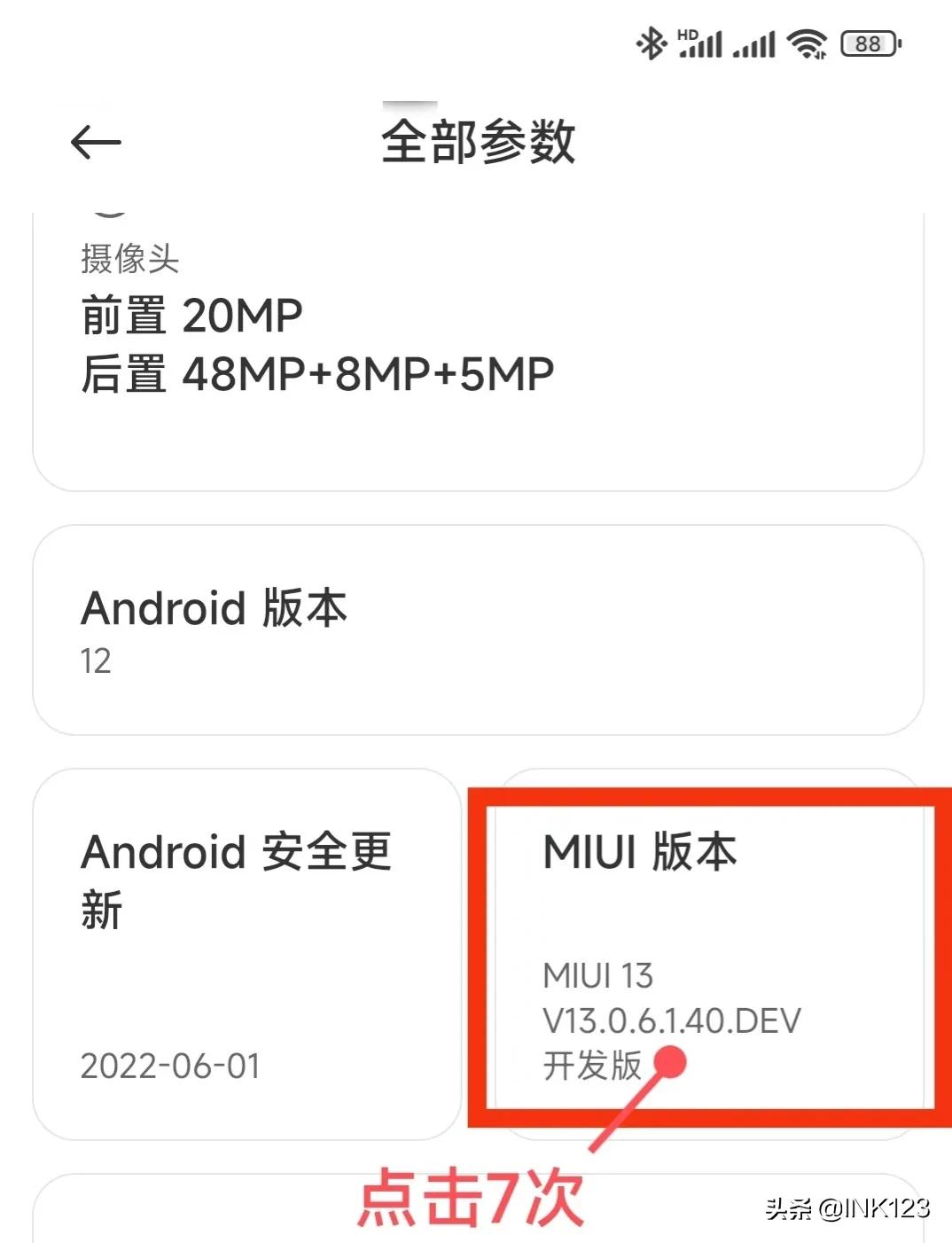Go back from 全部参数 page
Viewport: 952px width, 1243px height.
click(x=95, y=142)
